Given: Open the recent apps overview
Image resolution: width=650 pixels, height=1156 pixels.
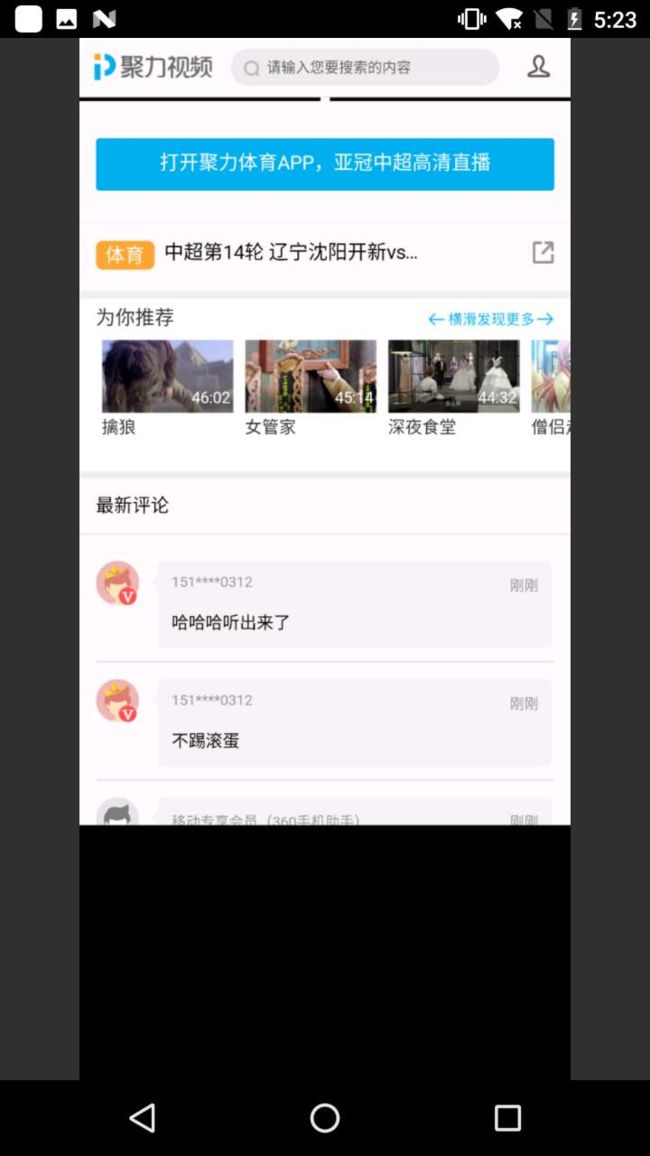Looking at the screenshot, I should [508, 1118].
